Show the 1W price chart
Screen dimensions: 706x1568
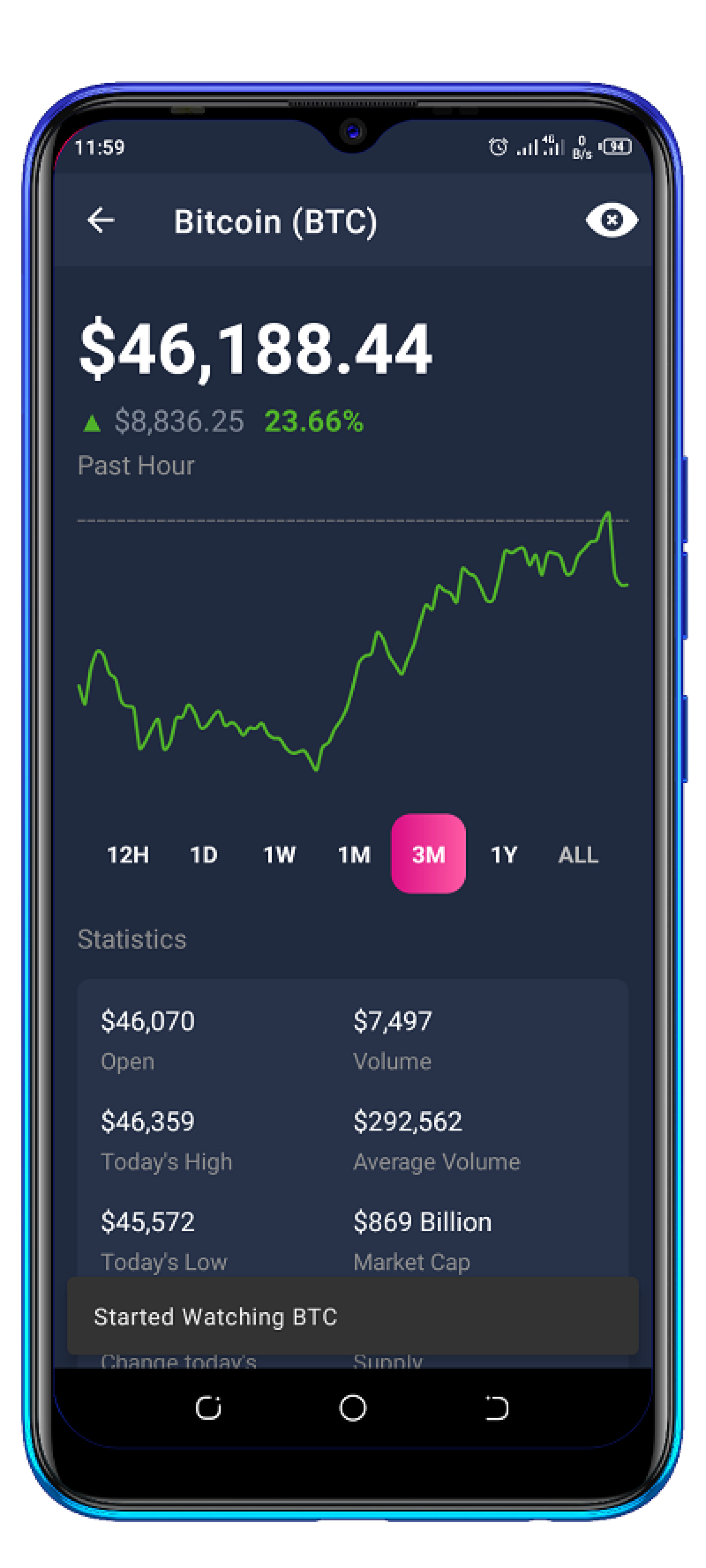pyautogui.click(x=279, y=855)
